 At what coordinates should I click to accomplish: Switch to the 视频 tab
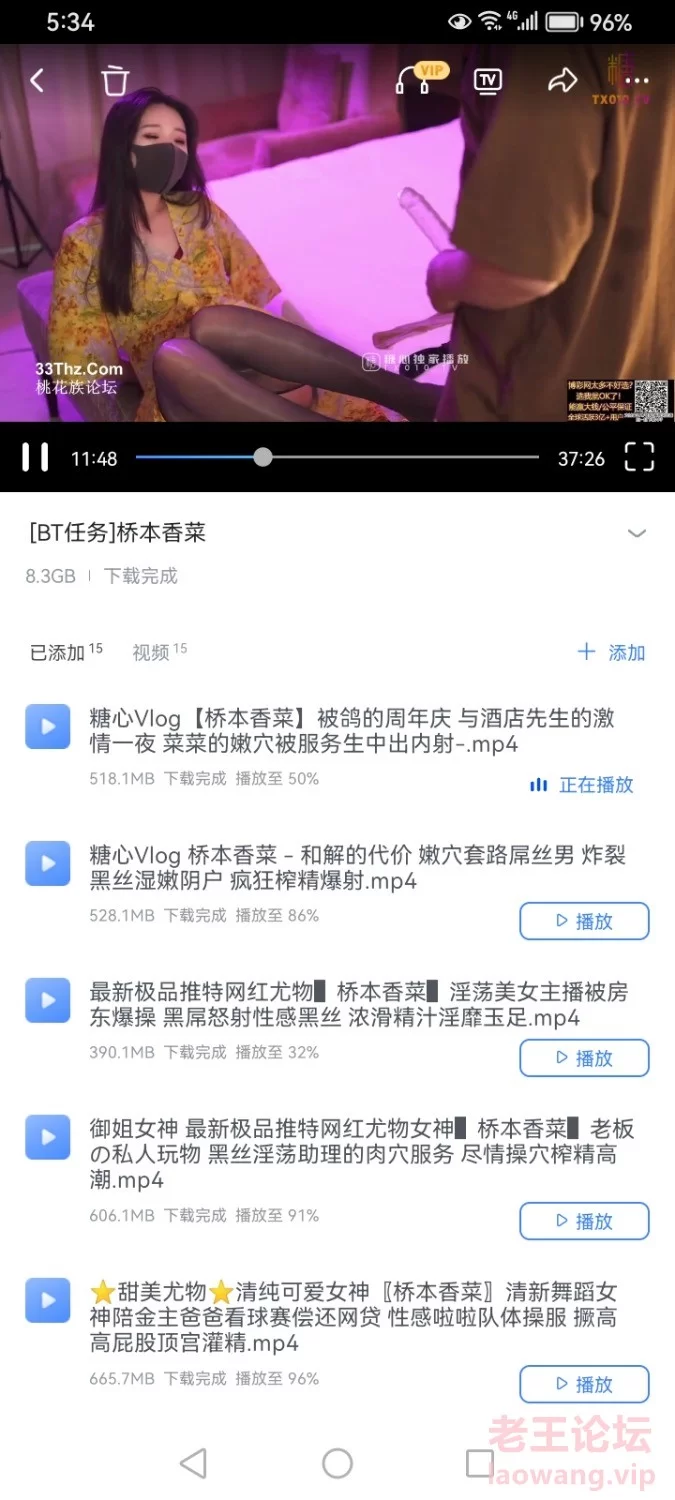point(152,653)
